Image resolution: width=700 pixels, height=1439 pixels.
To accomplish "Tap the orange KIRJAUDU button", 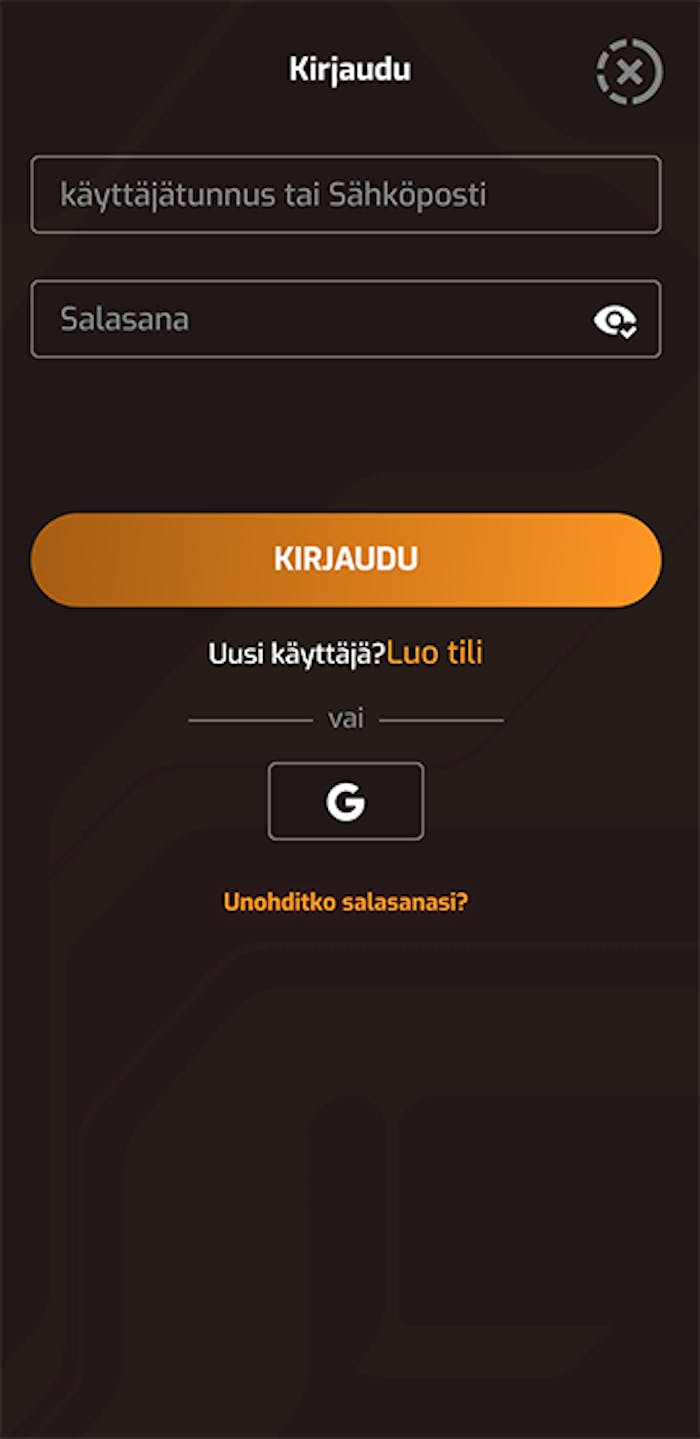I will [x=345, y=560].
